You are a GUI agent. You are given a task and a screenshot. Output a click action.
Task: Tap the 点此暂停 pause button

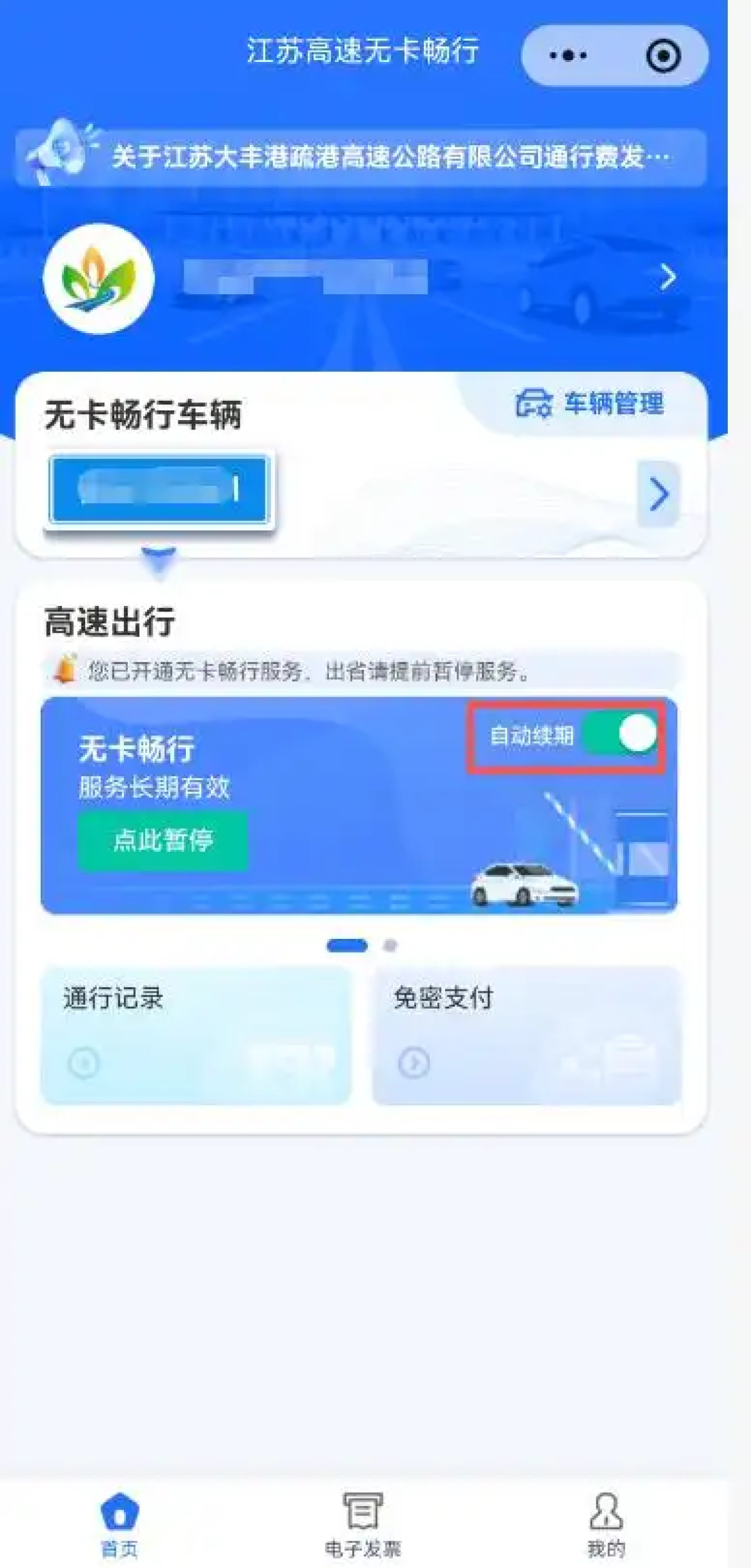pyautogui.click(x=163, y=840)
